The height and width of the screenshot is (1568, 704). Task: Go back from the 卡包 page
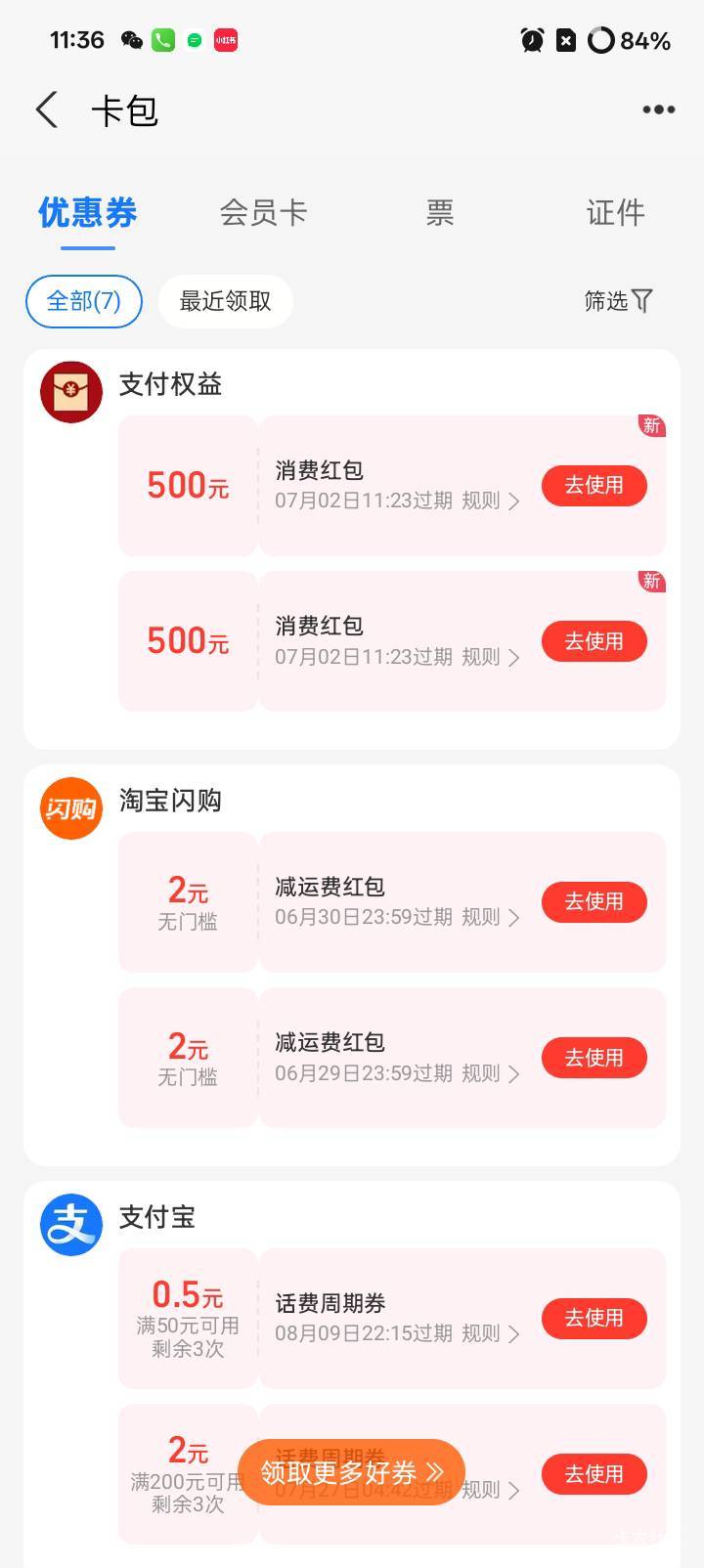click(47, 109)
